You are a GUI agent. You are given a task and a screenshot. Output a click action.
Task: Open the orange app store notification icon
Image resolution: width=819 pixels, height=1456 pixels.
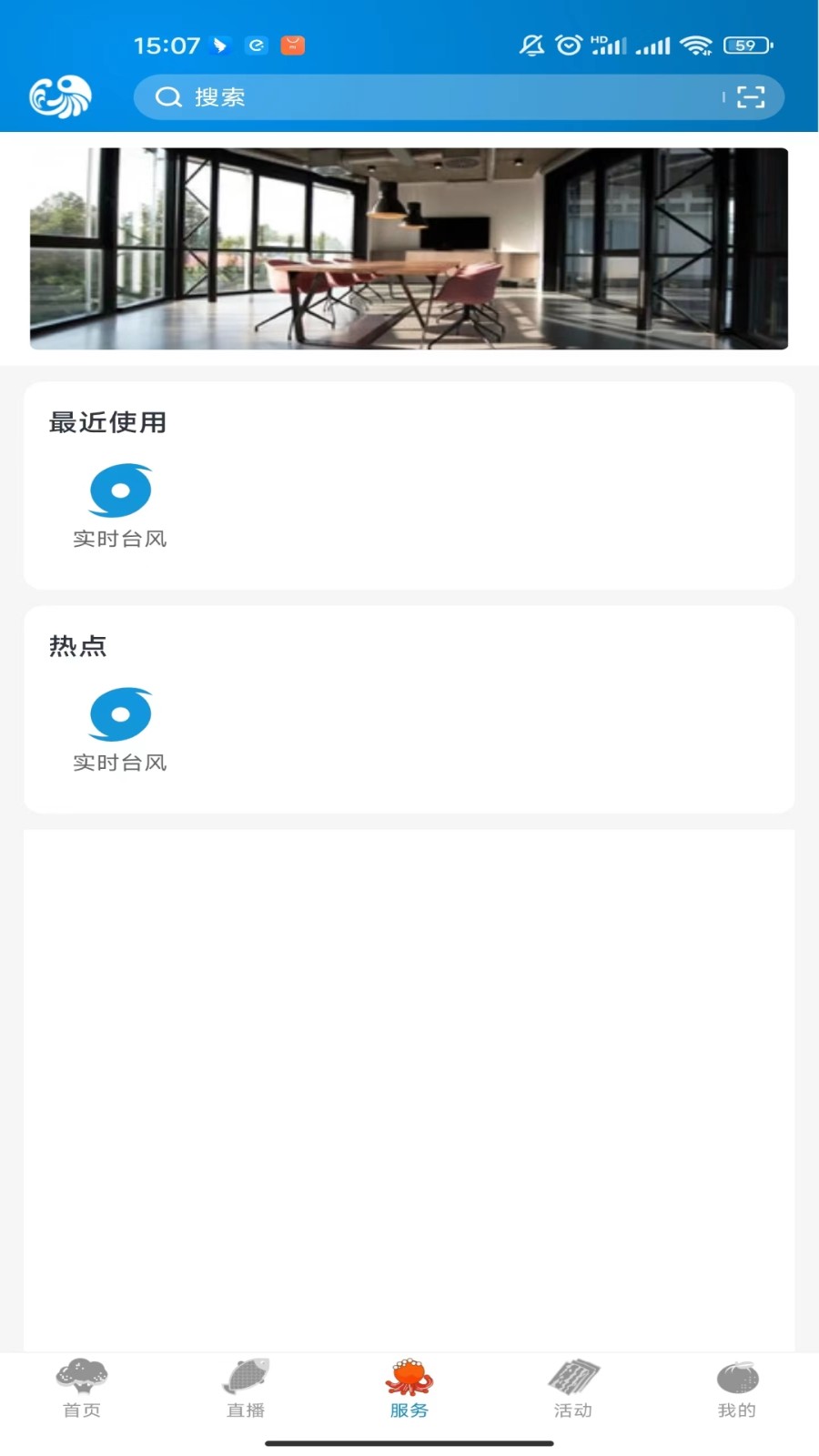292,45
